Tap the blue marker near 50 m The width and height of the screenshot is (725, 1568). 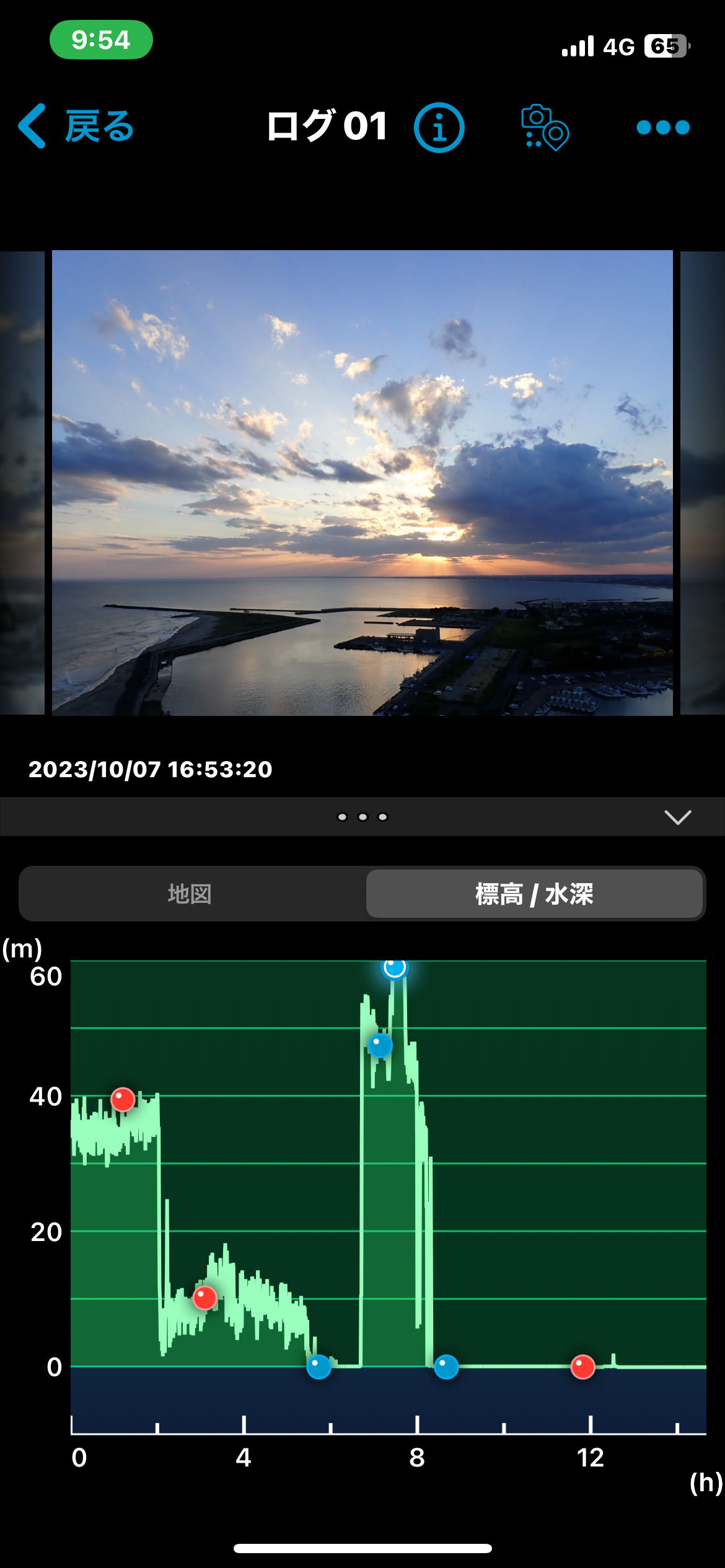coord(380,1045)
